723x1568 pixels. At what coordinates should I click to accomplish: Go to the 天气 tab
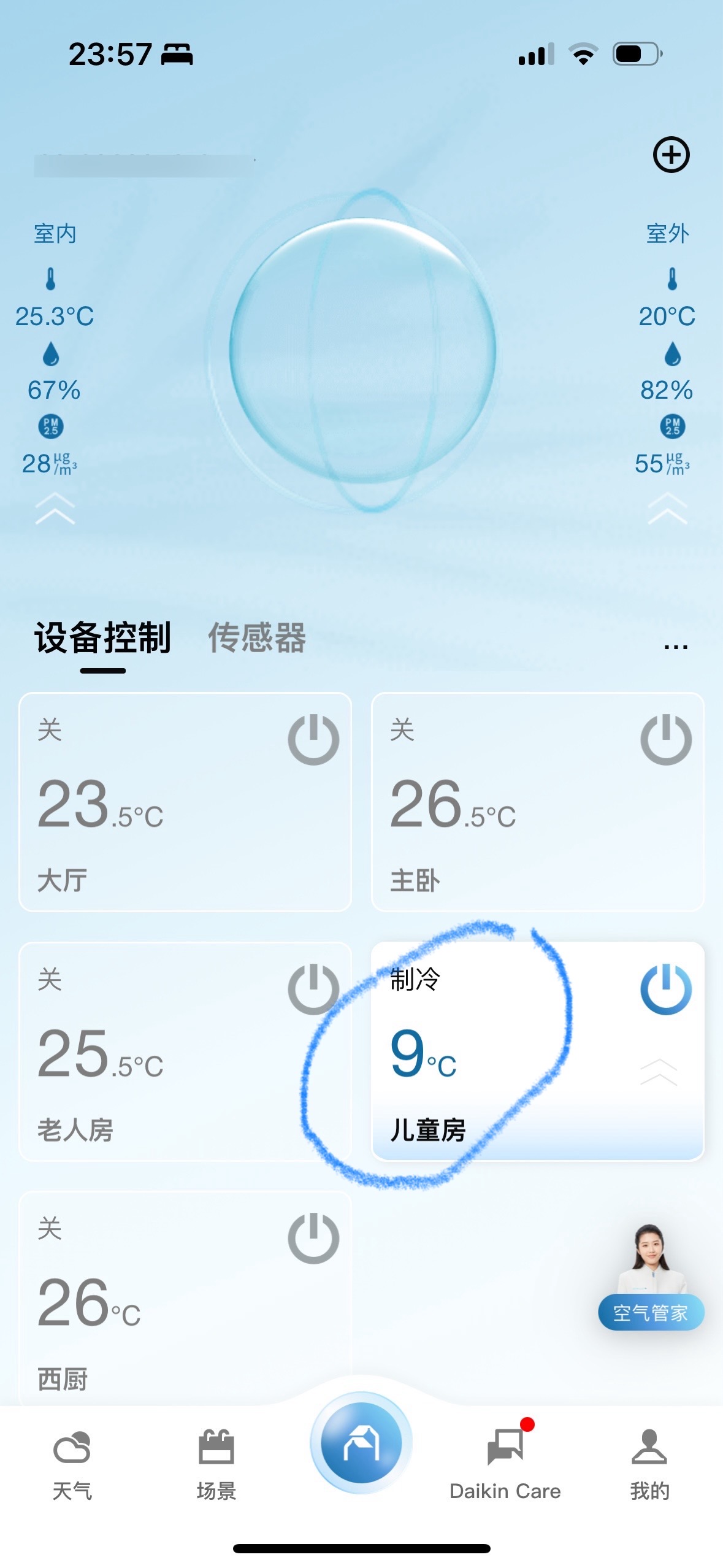pos(72,1466)
